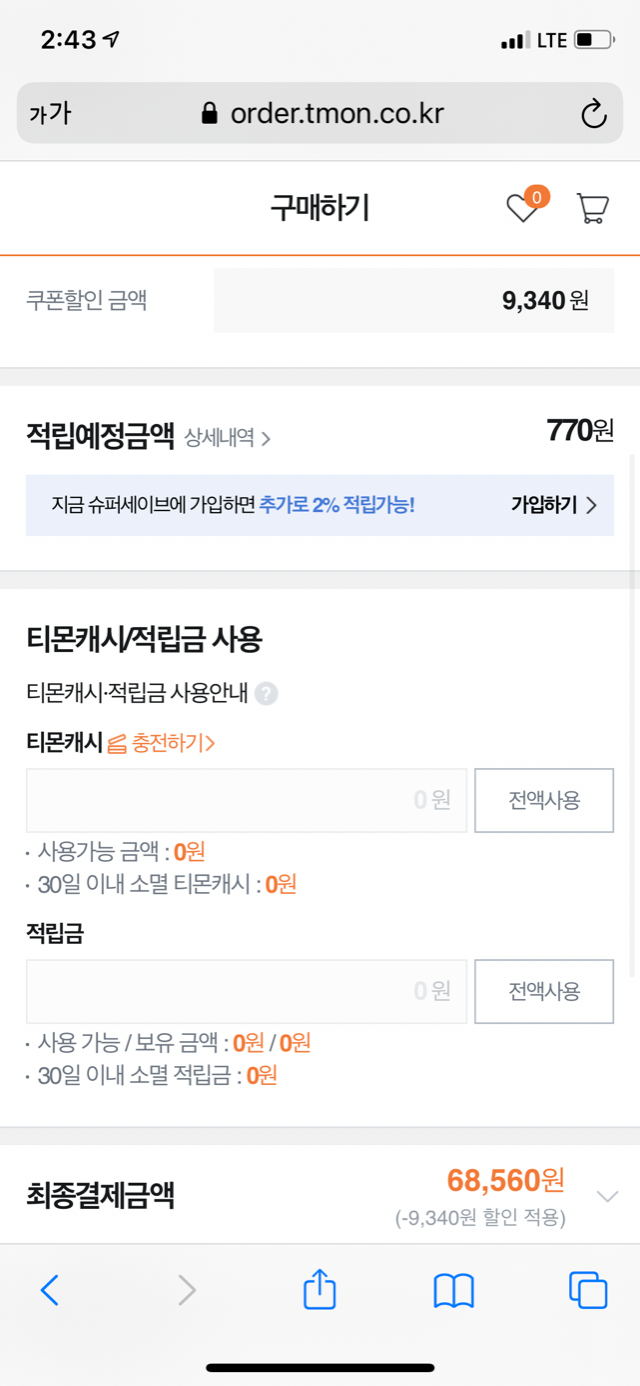Open the 티몬캐시·적립금 사용안내 help icon

266,693
